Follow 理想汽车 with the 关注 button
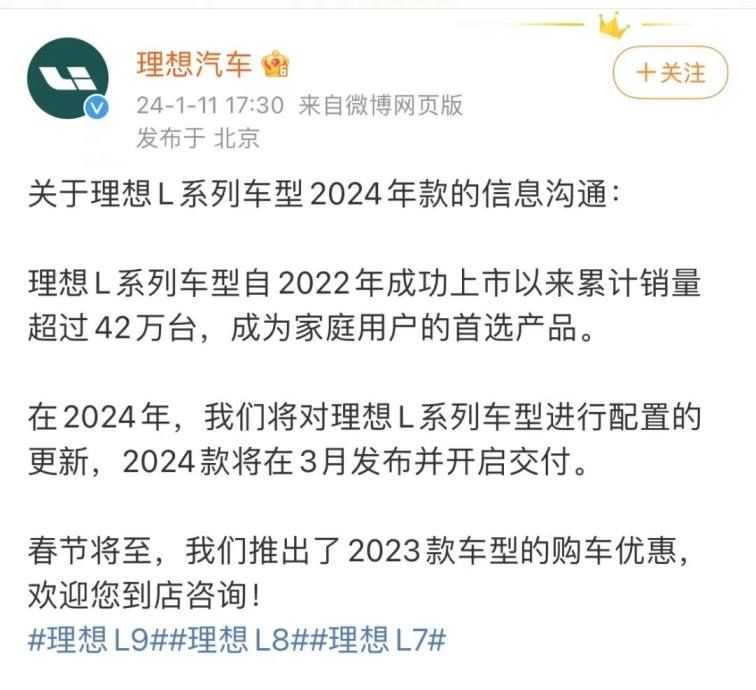Screen dimensions: 756x690 (670, 73)
